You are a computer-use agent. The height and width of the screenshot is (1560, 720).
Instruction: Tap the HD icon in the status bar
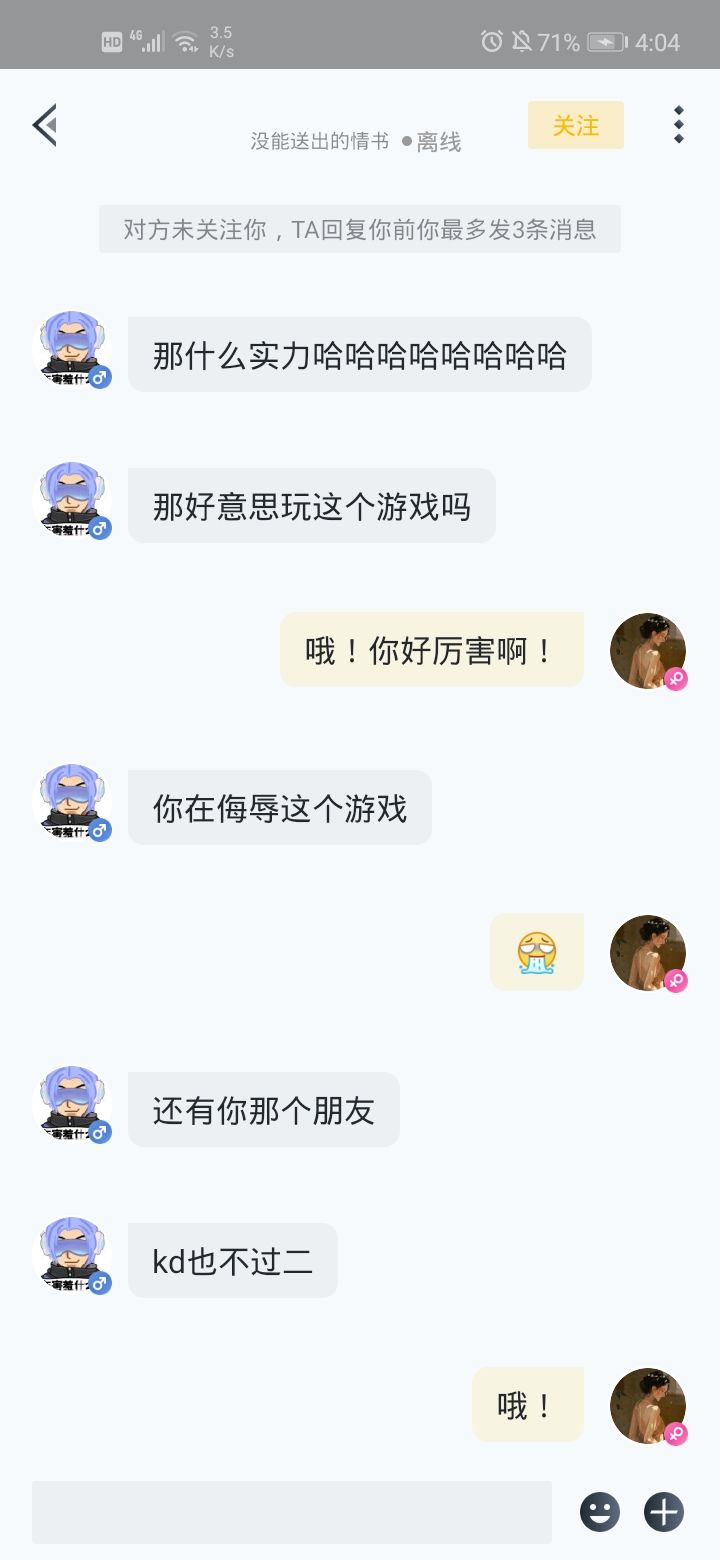point(113,42)
